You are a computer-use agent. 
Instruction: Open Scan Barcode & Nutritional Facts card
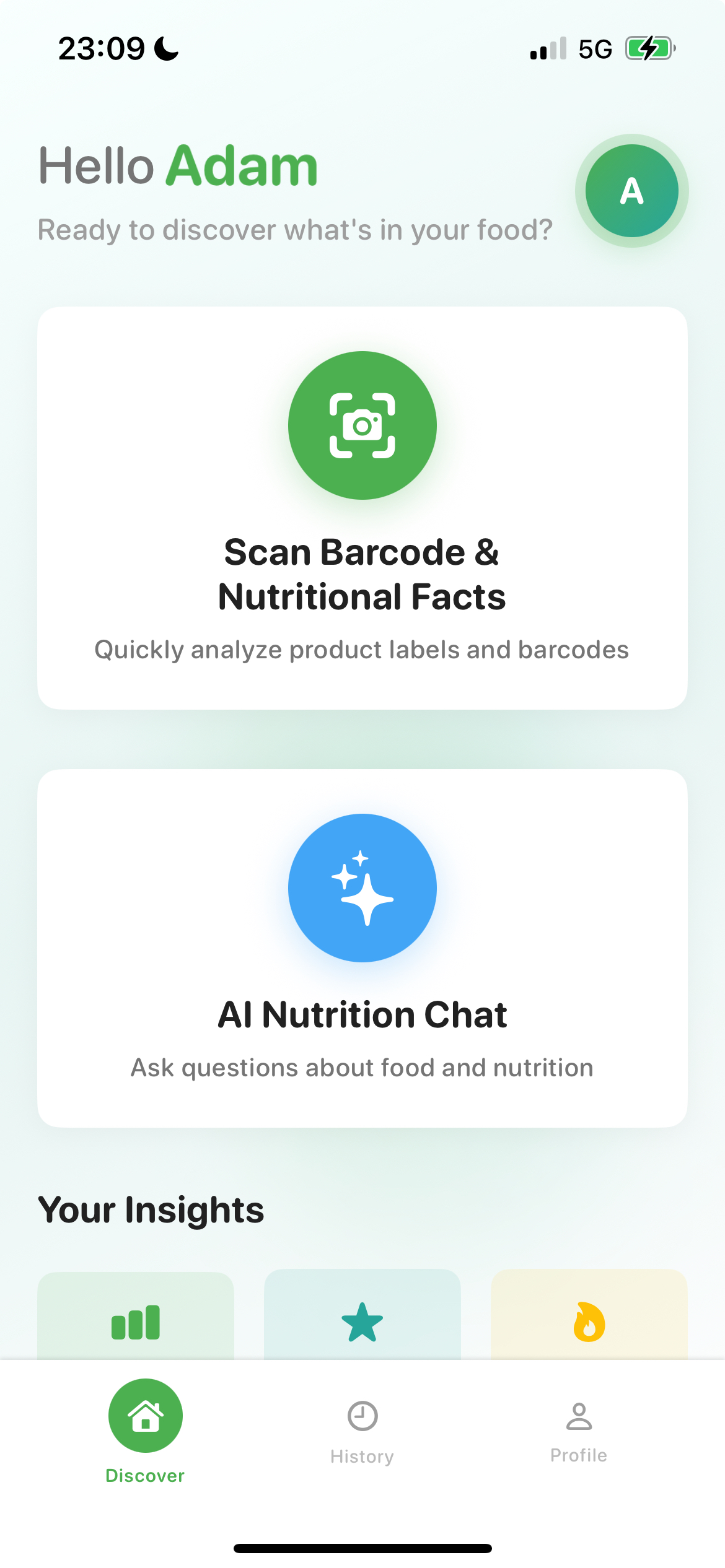[x=362, y=508]
